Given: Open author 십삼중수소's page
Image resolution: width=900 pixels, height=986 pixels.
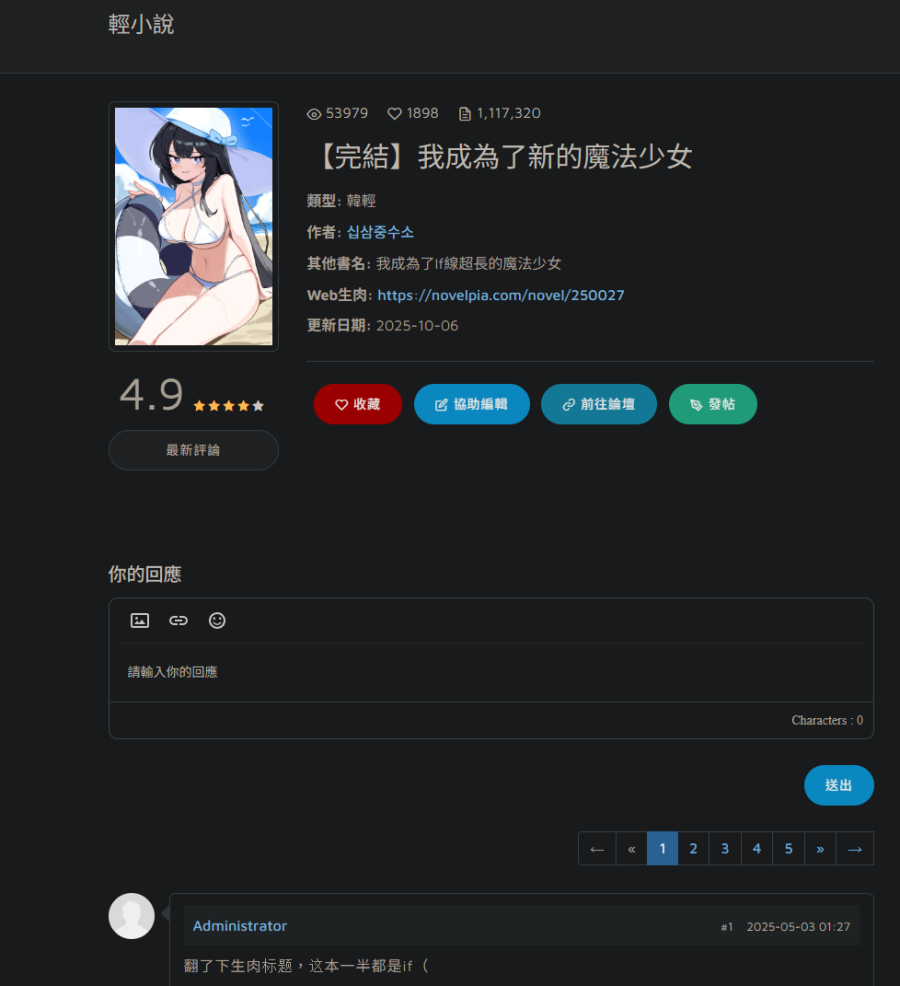Looking at the screenshot, I should [380, 232].
